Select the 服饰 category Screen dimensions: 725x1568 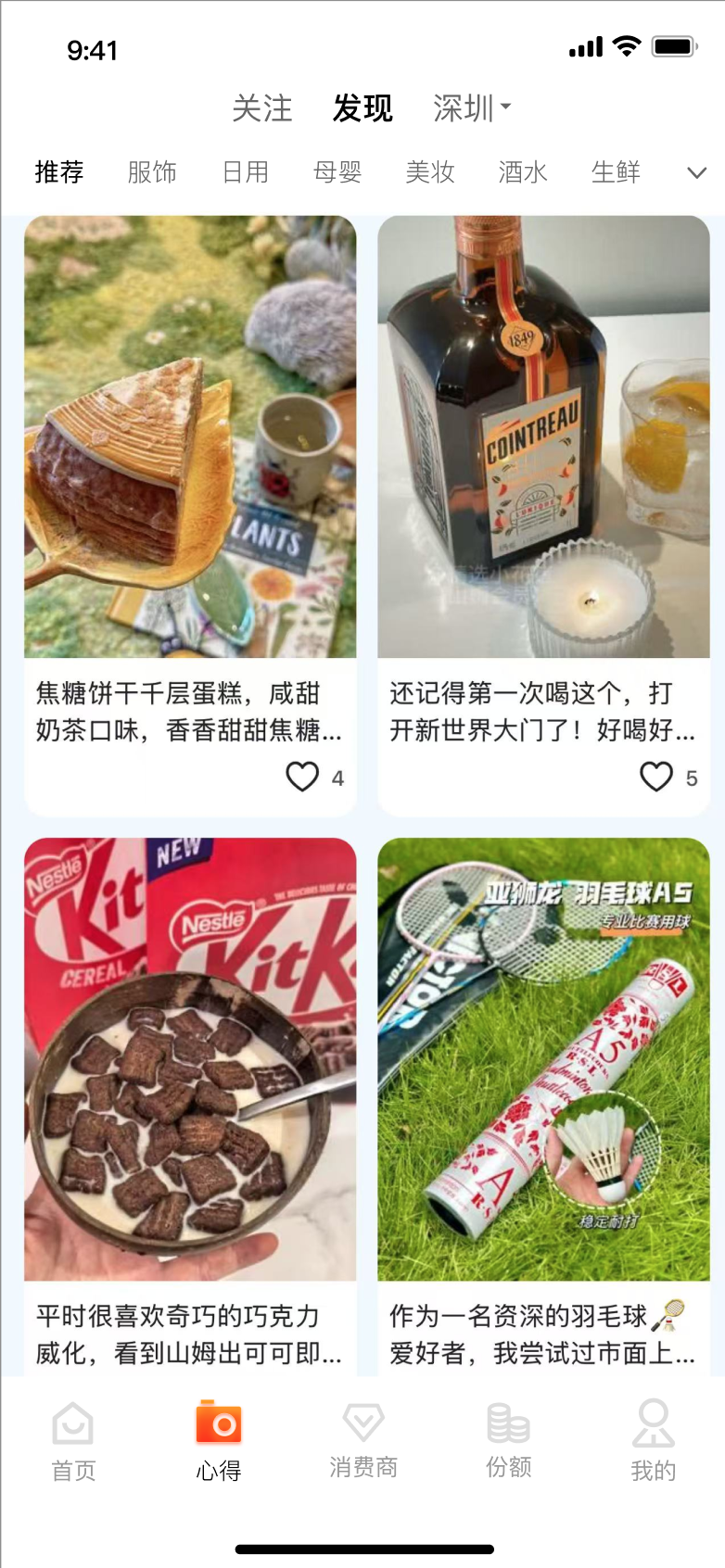tap(152, 172)
